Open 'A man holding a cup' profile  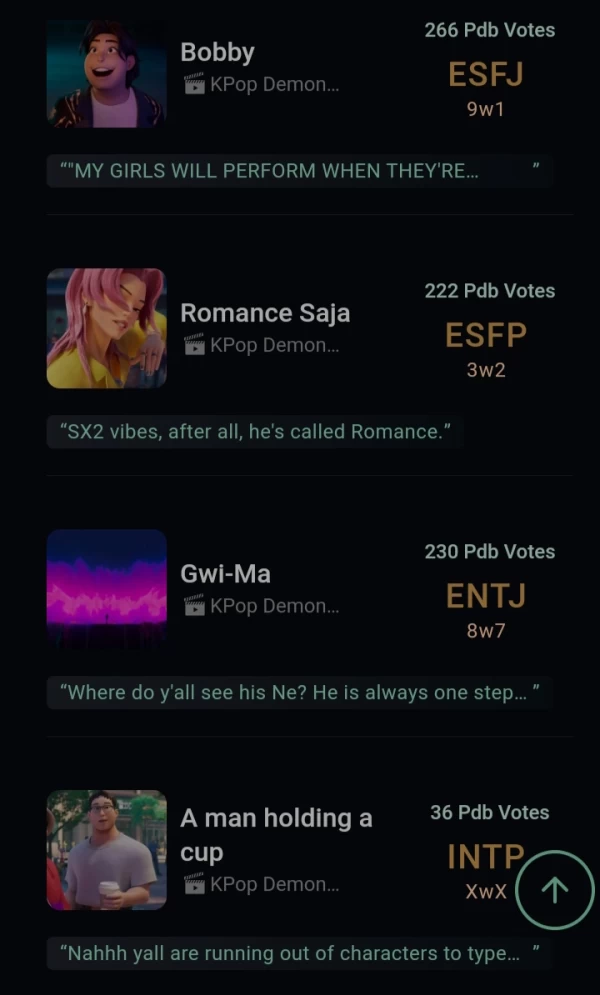click(x=275, y=834)
